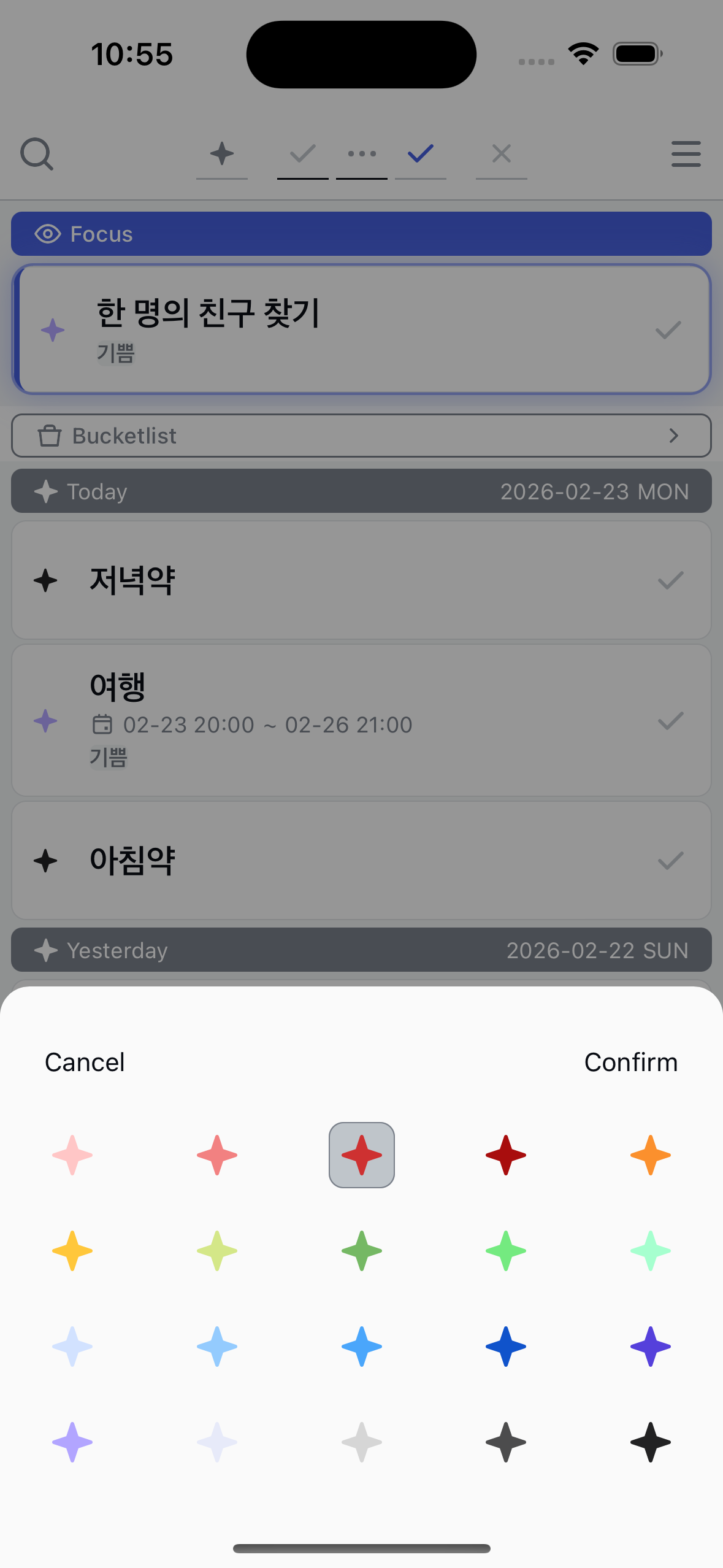The image size is (723, 1568).
Task: Select the ellipsis in-progress filter tab
Action: tap(361, 153)
